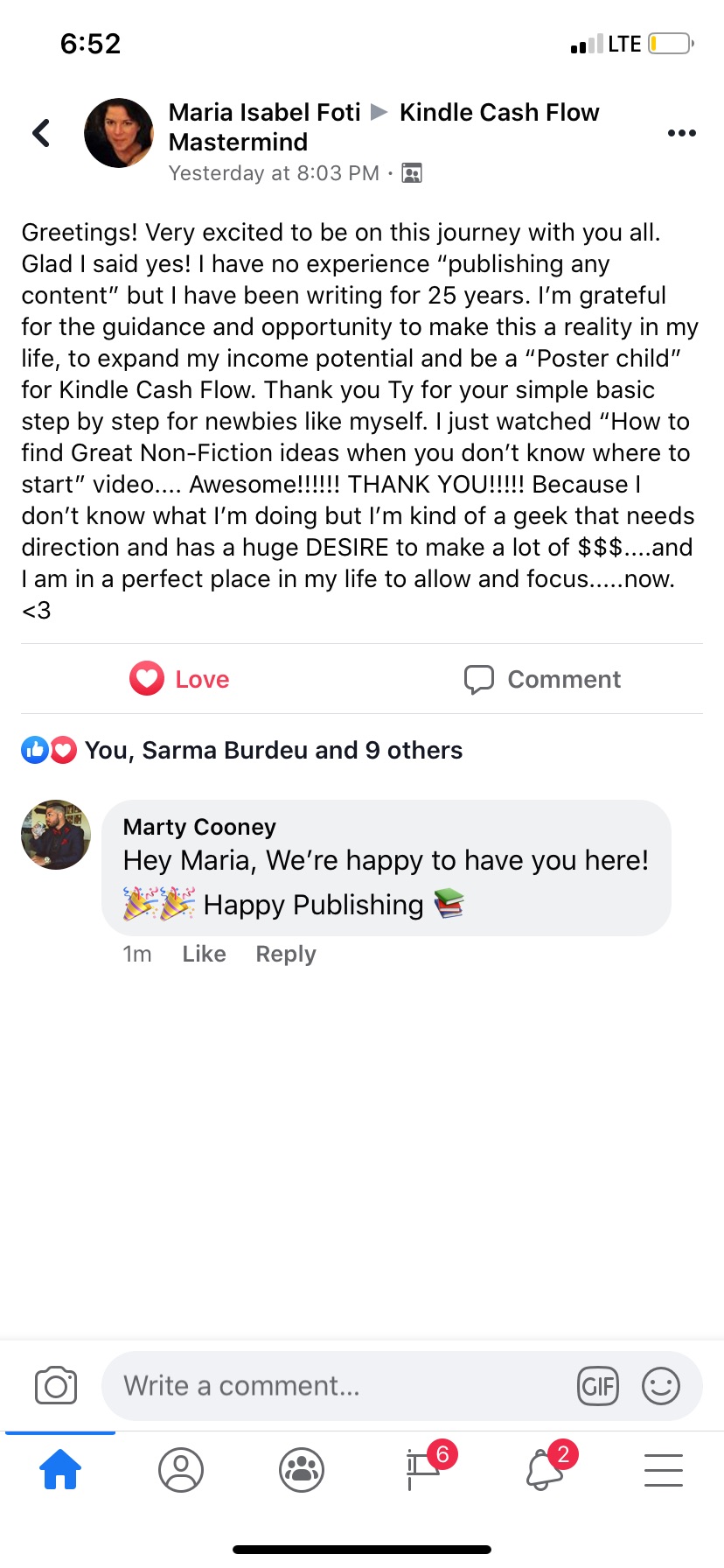724x1568 pixels.
Task: Switch to the Profile tab
Action: point(181,1469)
